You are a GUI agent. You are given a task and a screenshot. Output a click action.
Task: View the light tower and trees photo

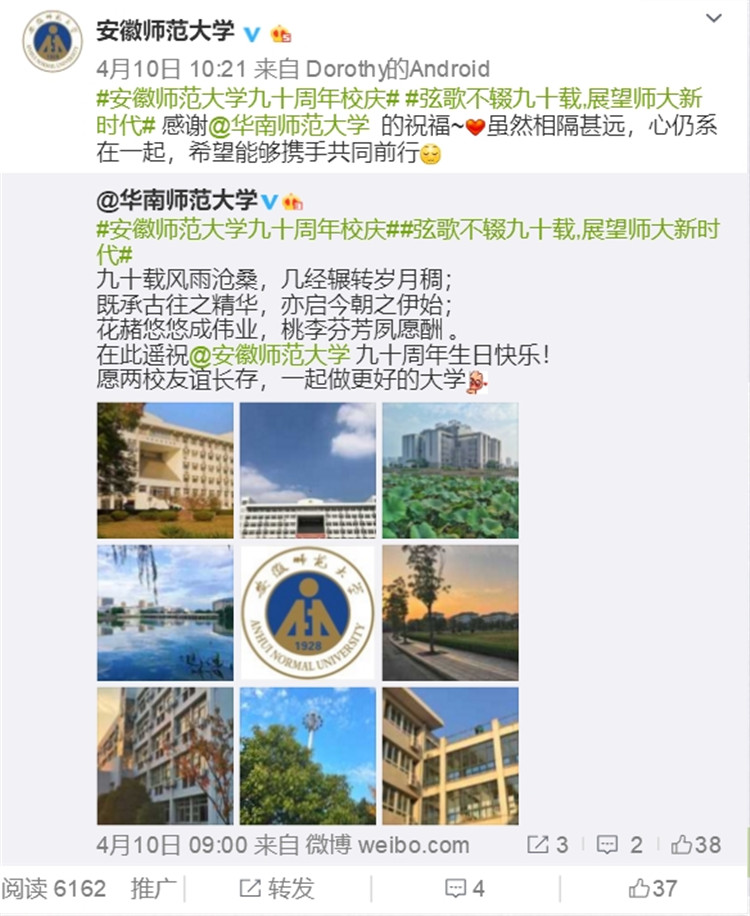click(x=308, y=755)
